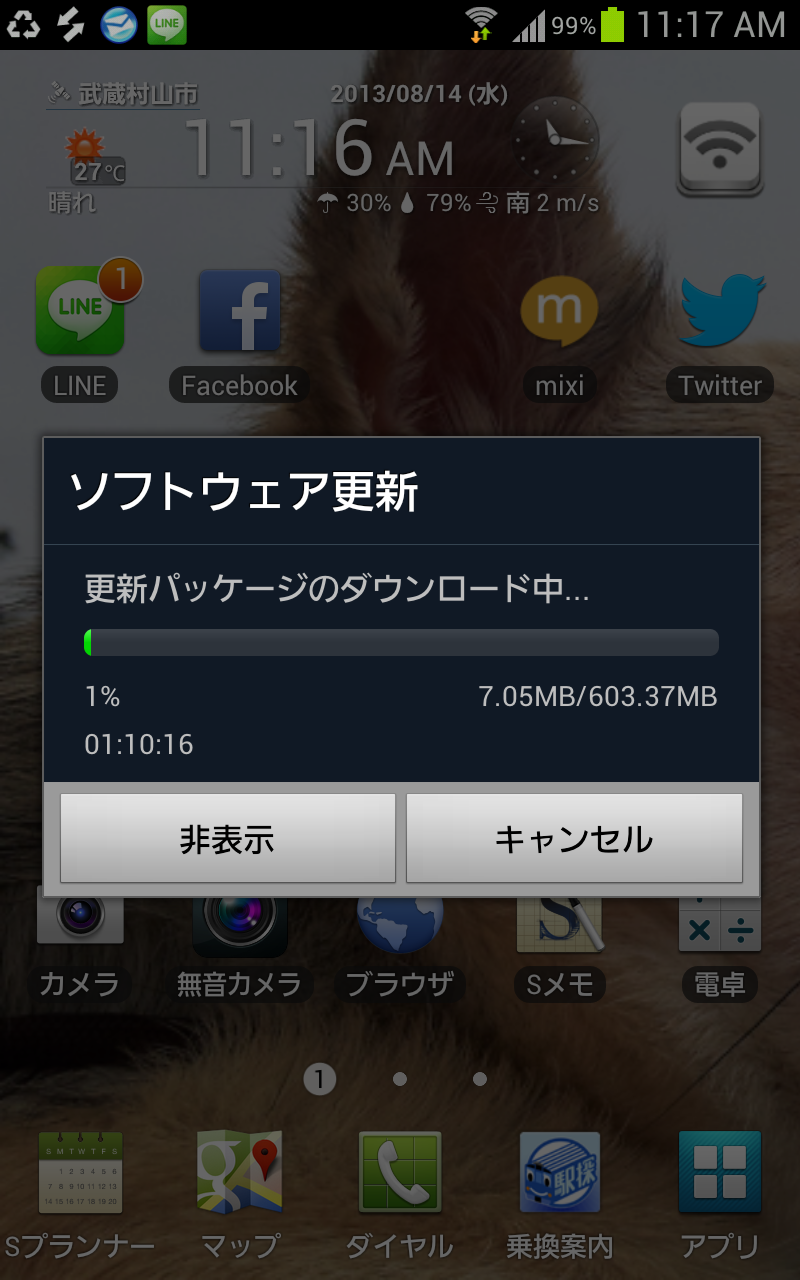Hide the software update dialog with 非表示
Viewport: 800px width, 1280px height.
click(228, 838)
